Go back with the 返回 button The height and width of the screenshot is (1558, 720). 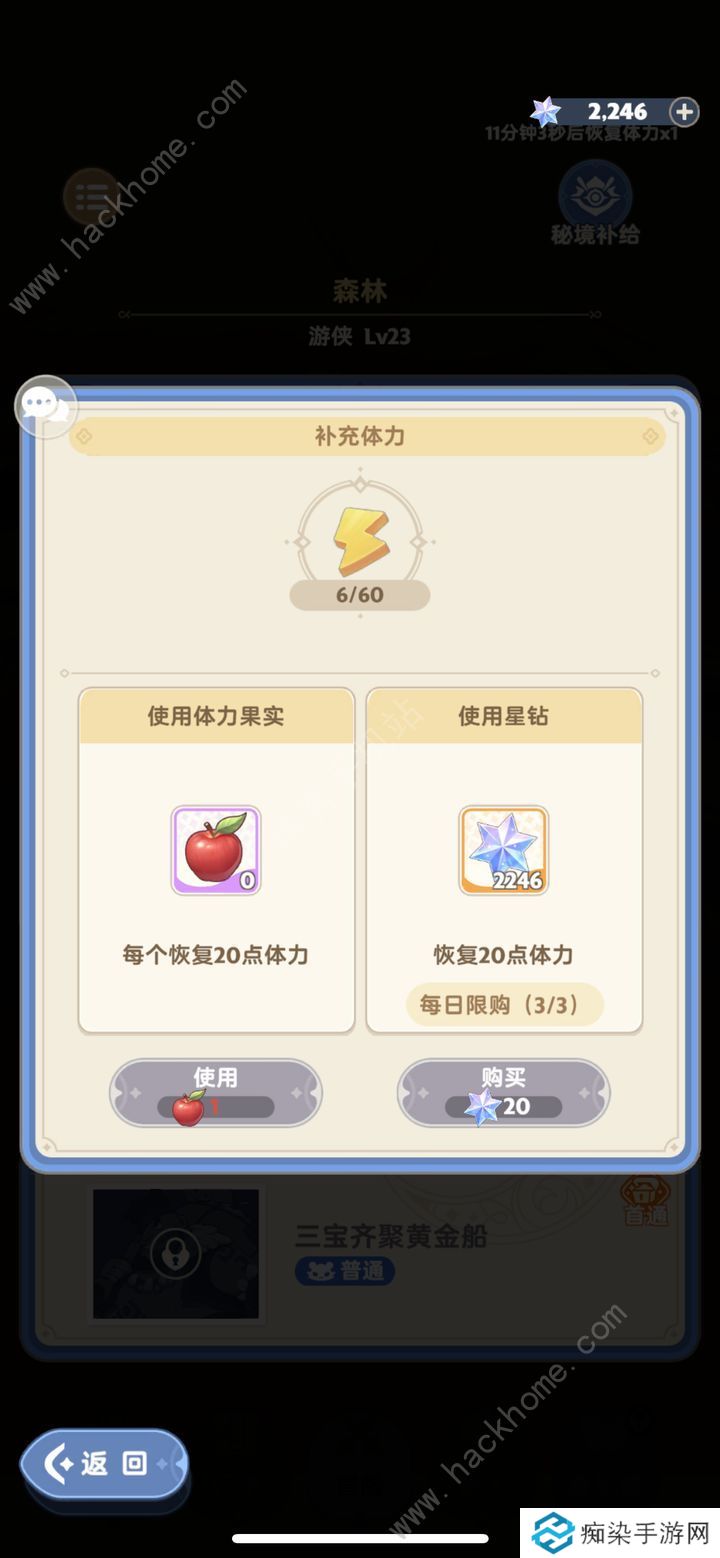pyautogui.click(x=103, y=1464)
